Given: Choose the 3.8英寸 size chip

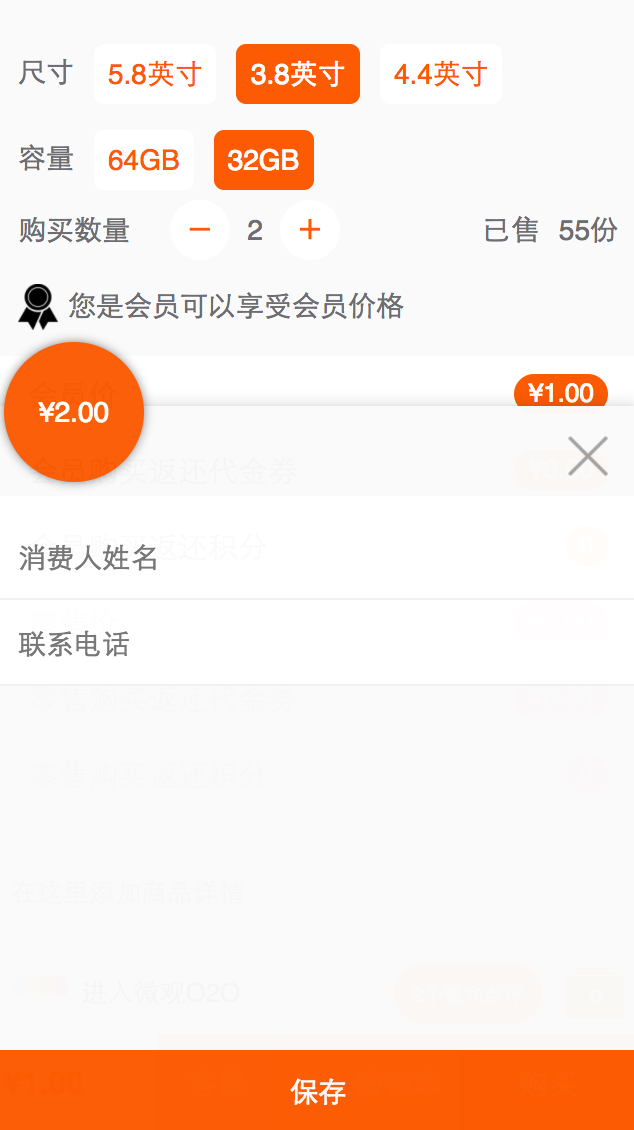Looking at the screenshot, I should 298,74.
